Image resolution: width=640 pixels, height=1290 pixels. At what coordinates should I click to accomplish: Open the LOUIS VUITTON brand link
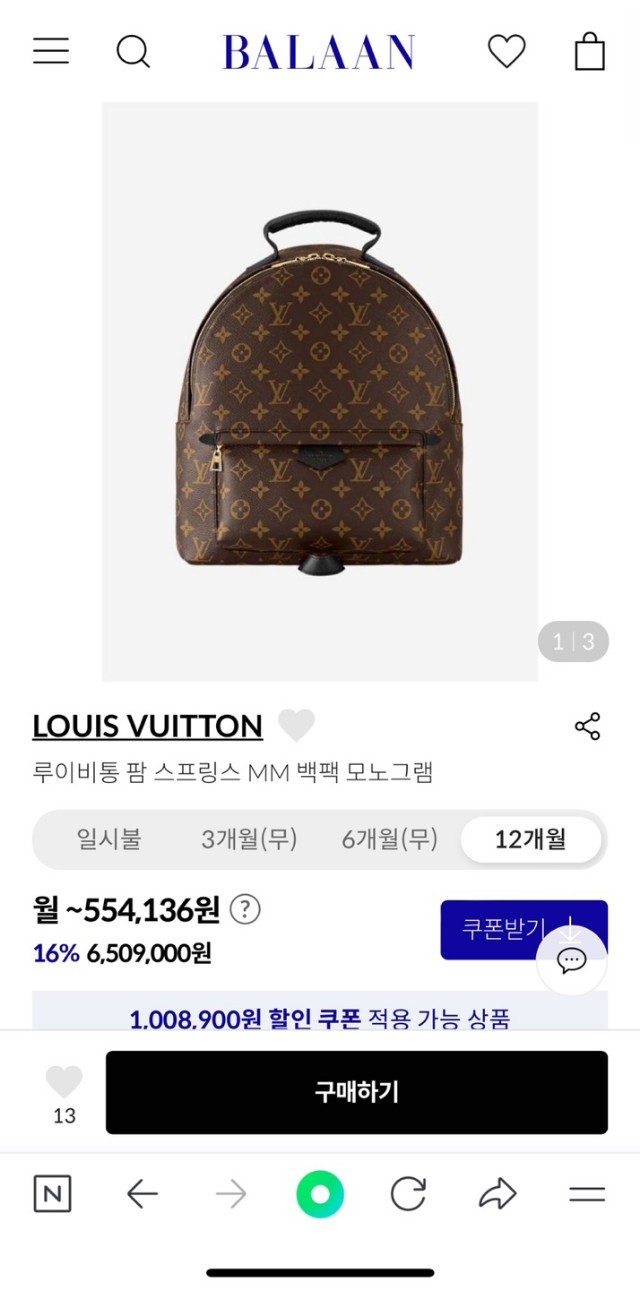tap(148, 726)
